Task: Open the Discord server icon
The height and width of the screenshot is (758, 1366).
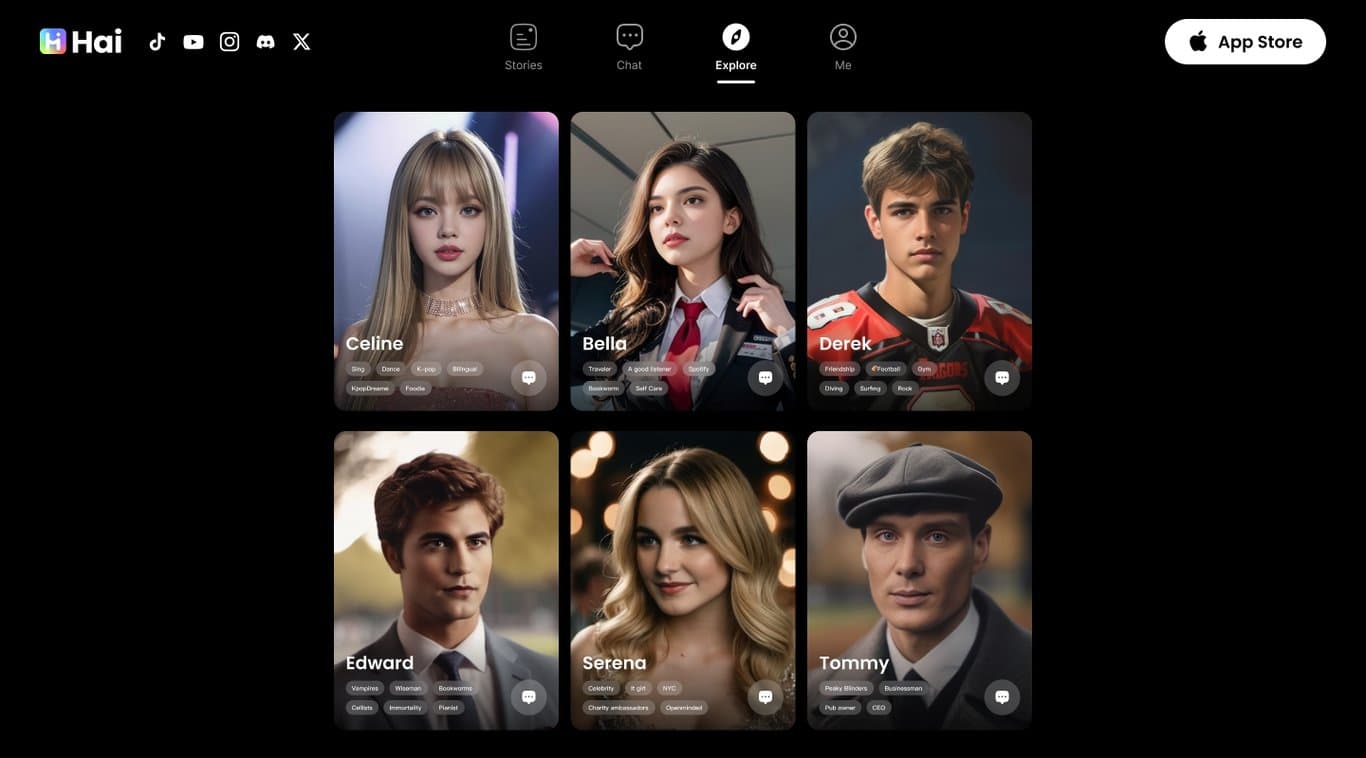Action: [x=265, y=42]
